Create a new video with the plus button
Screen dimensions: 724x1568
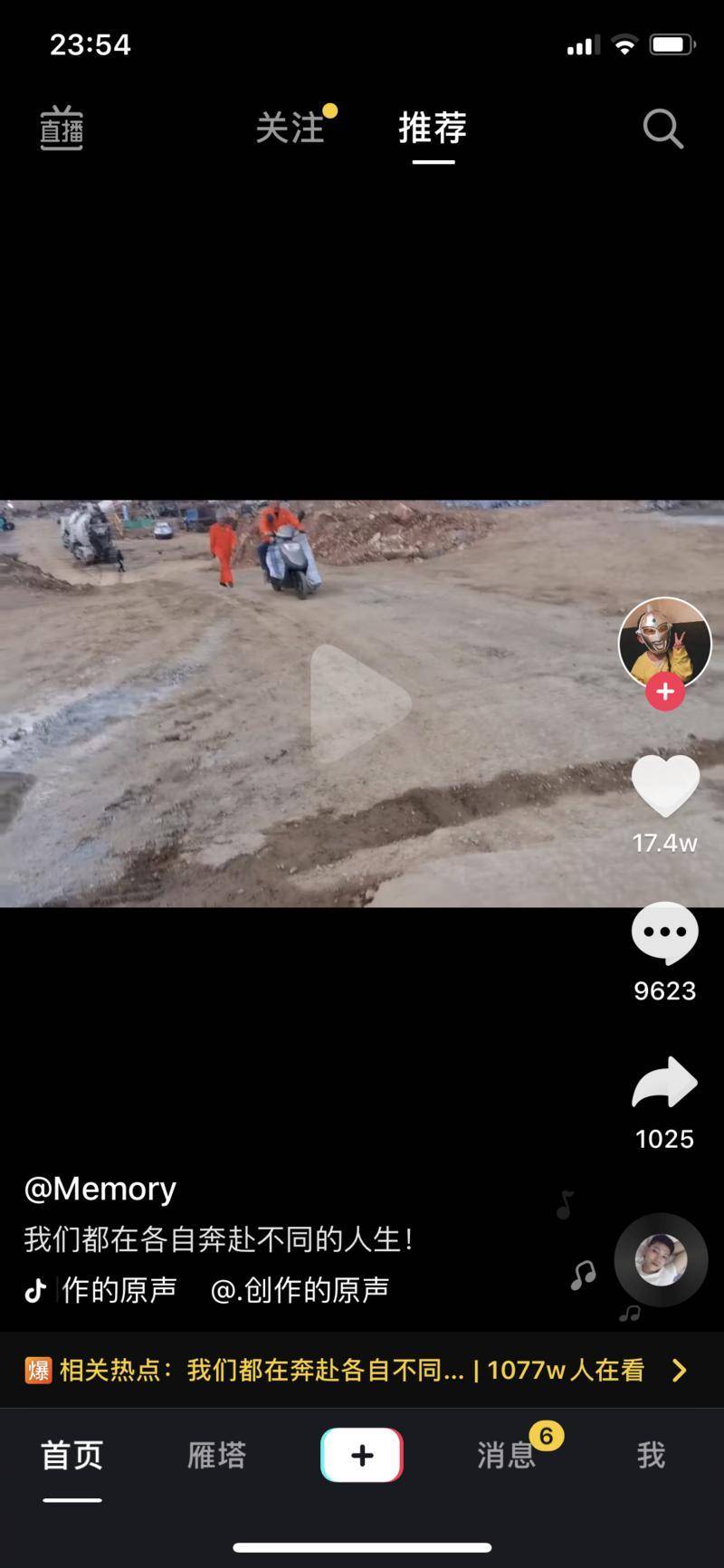(x=362, y=1455)
